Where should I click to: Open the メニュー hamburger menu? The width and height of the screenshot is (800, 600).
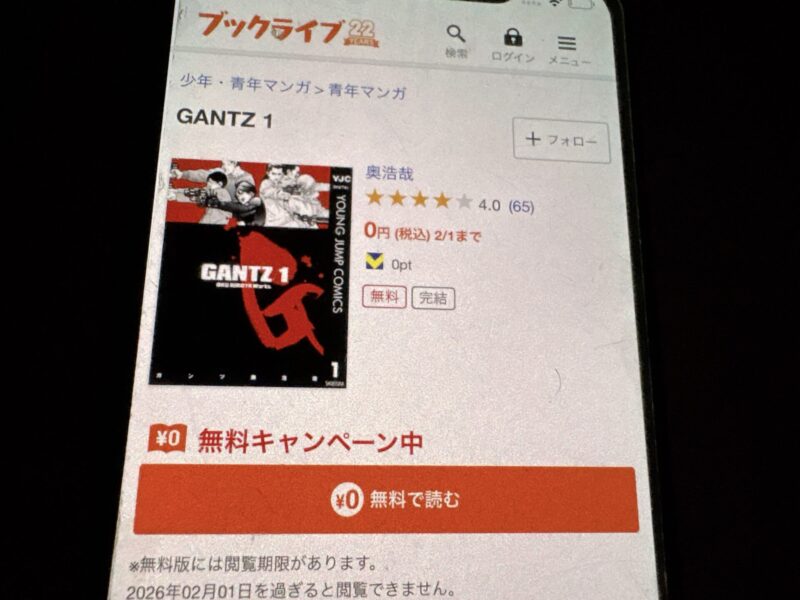pos(567,46)
